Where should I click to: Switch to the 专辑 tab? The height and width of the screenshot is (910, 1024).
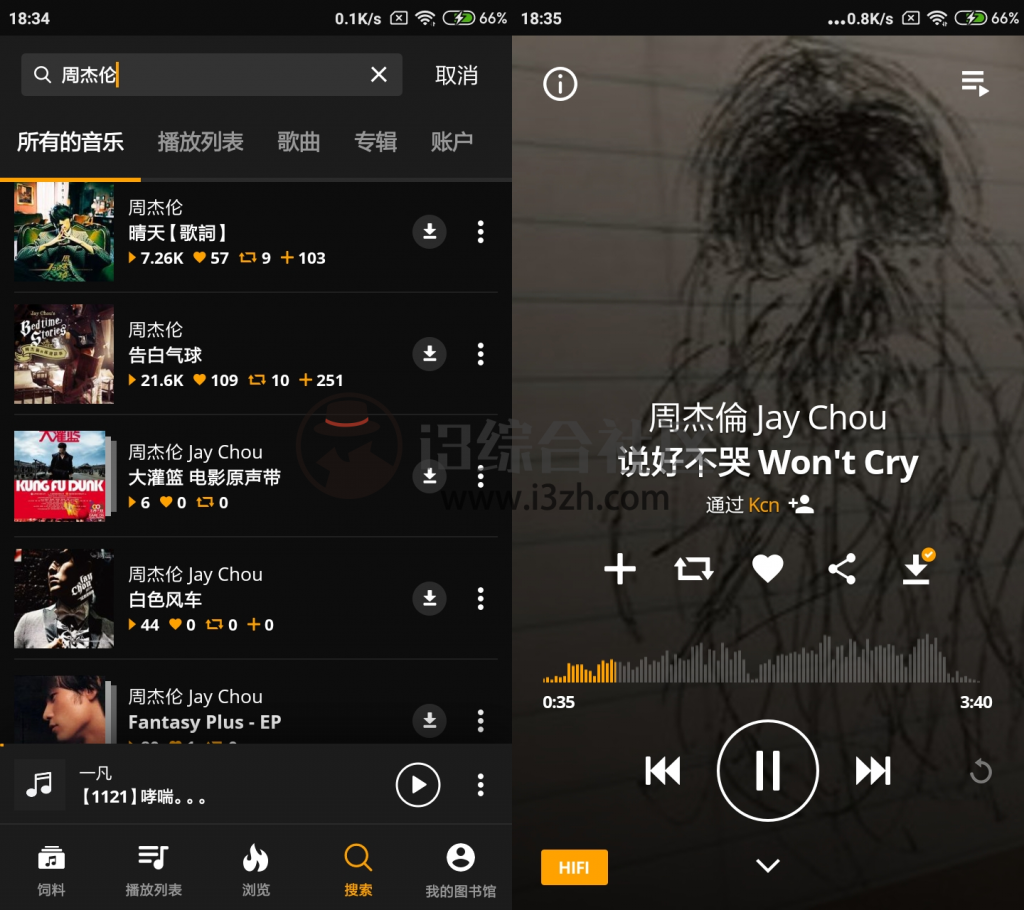[x=375, y=142]
